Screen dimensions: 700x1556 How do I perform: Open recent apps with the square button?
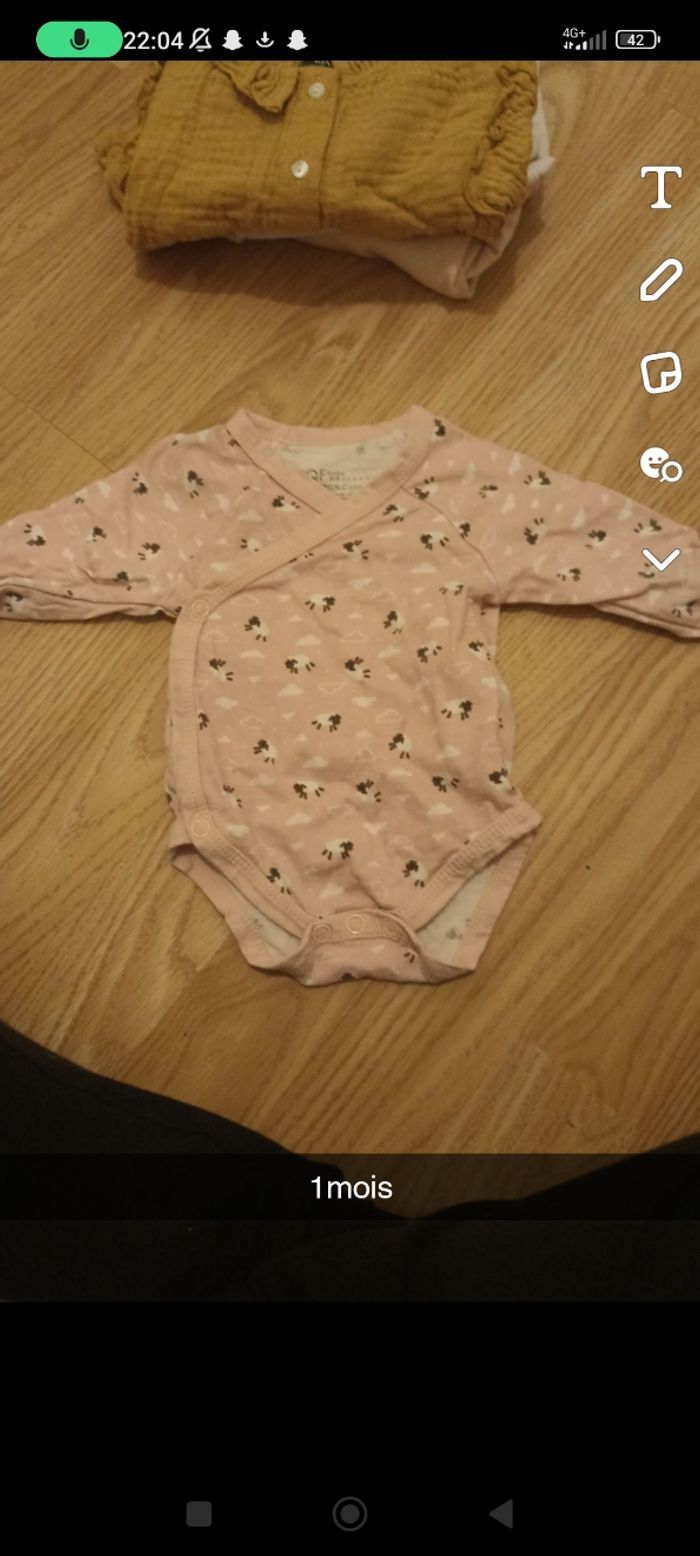(199, 1513)
